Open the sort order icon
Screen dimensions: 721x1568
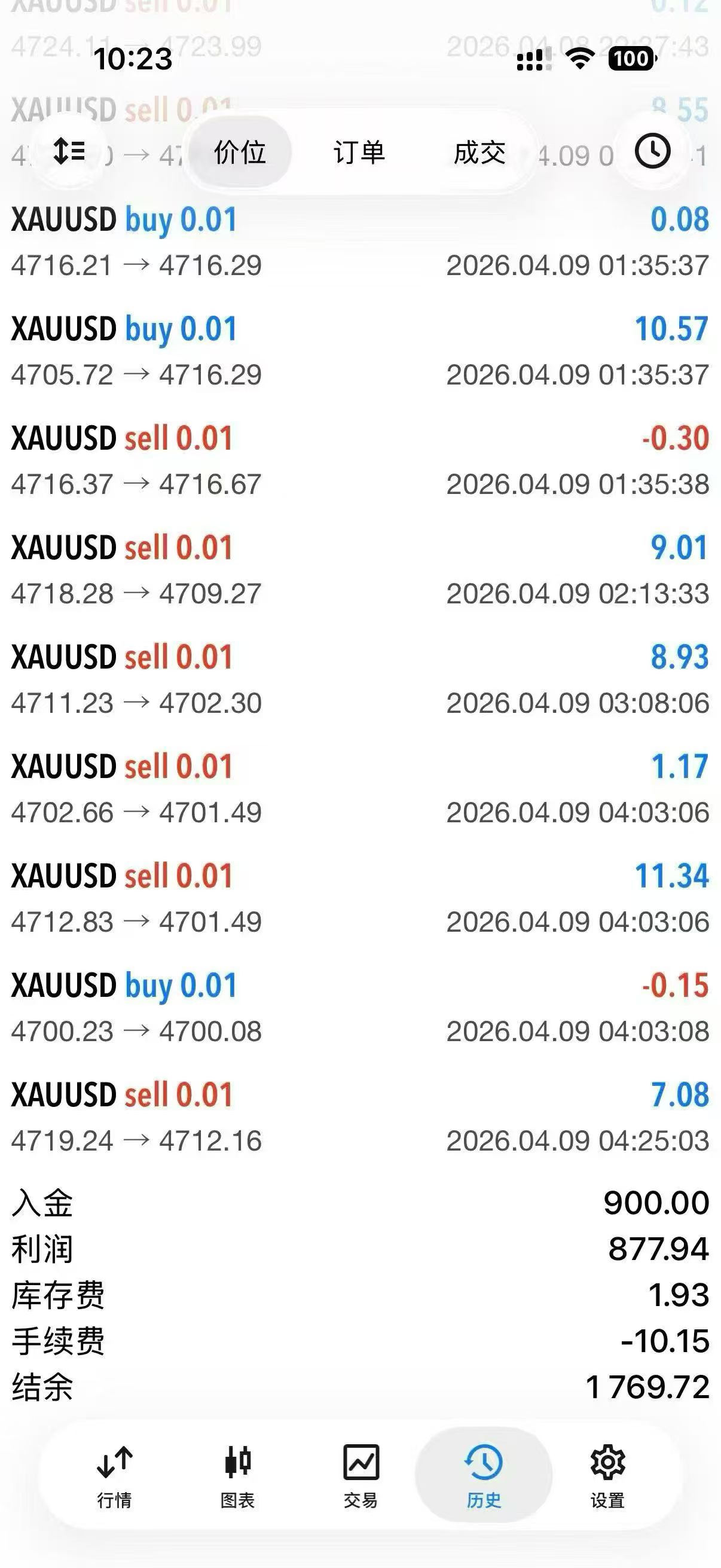69,151
